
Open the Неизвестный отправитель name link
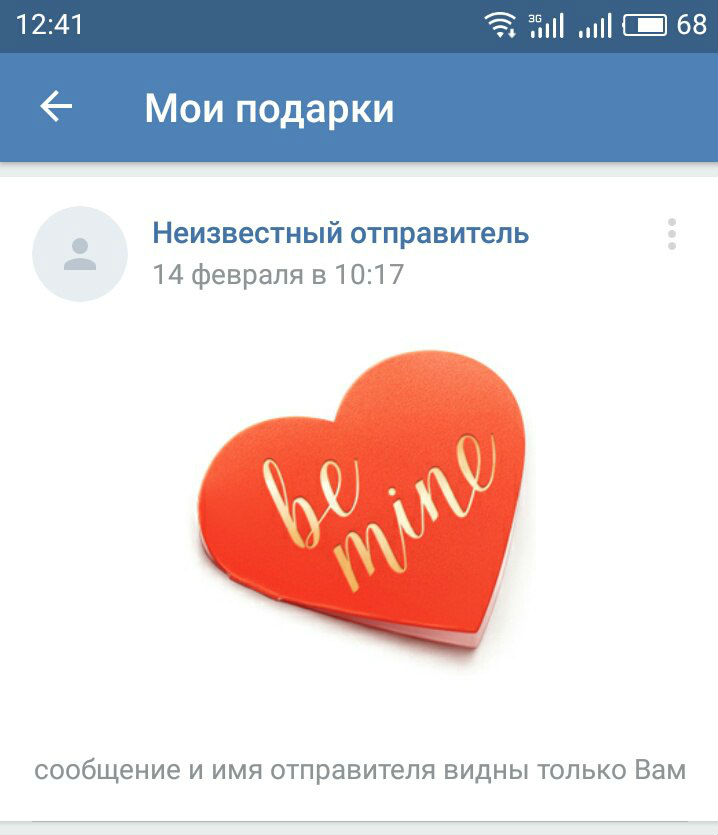340,234
